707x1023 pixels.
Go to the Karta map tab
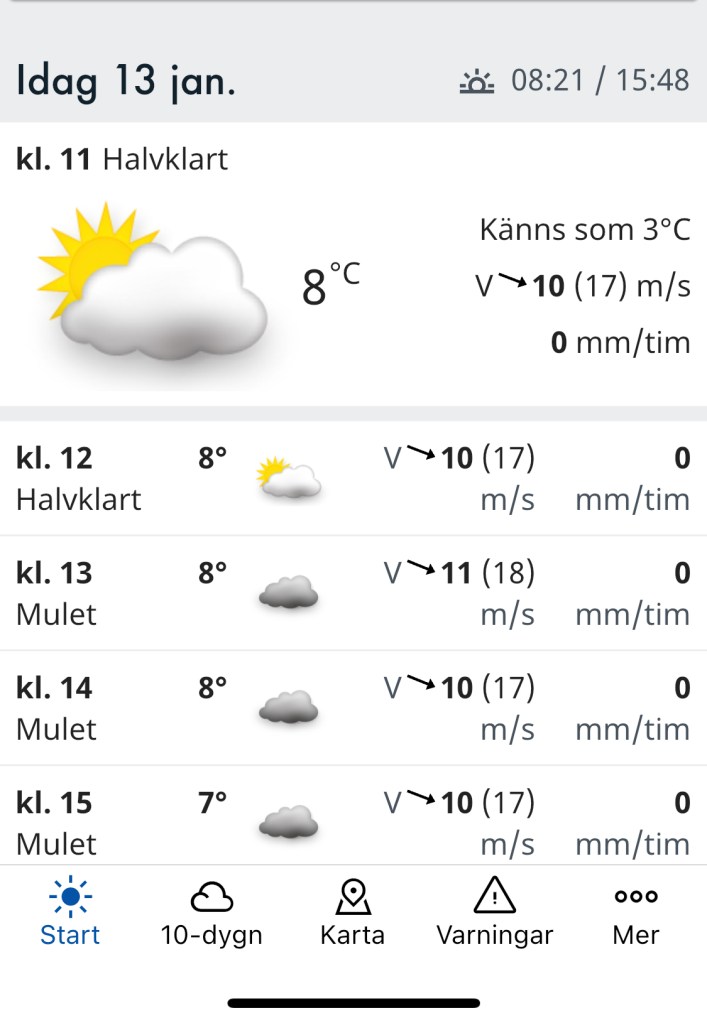[352, 913]
